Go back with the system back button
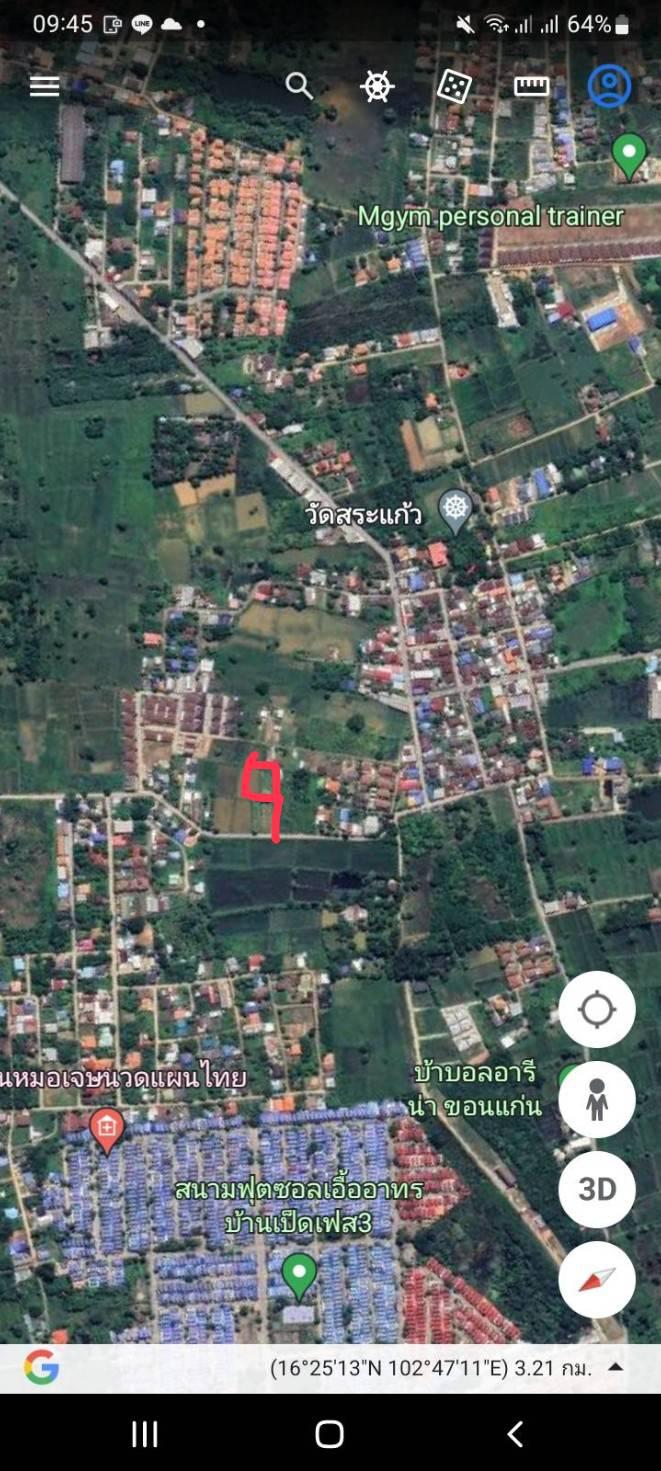This screenshot has height=1471, width=661. (x=515, y=1434)
